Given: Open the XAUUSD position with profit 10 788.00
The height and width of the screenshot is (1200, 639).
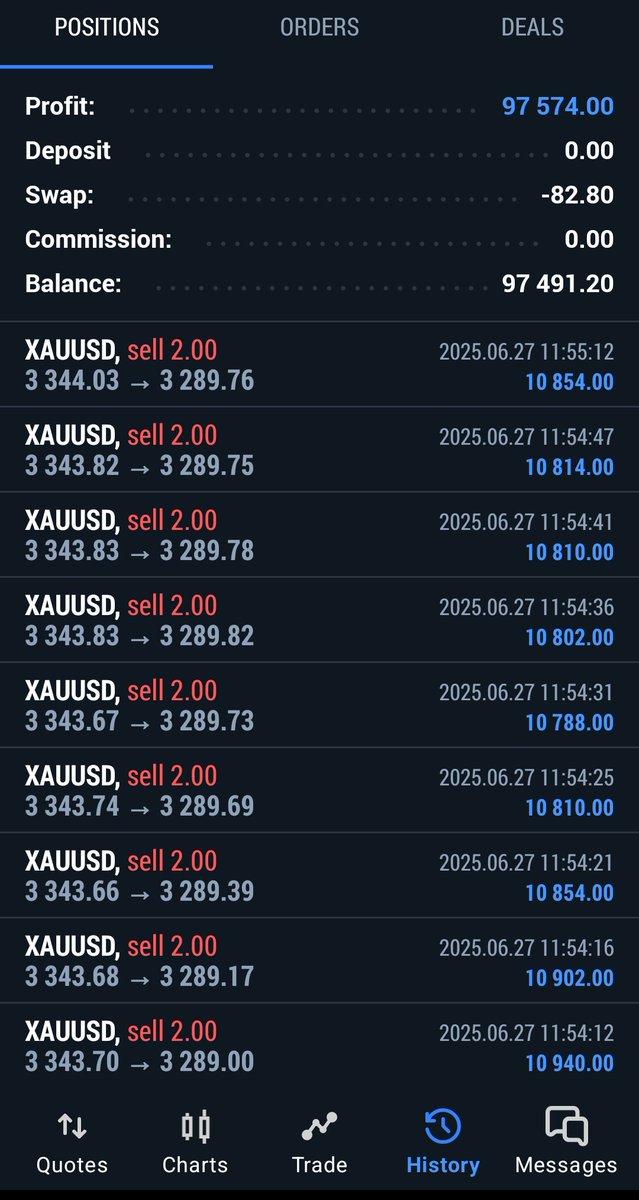Looking at the screenshot, I should 319,705.
